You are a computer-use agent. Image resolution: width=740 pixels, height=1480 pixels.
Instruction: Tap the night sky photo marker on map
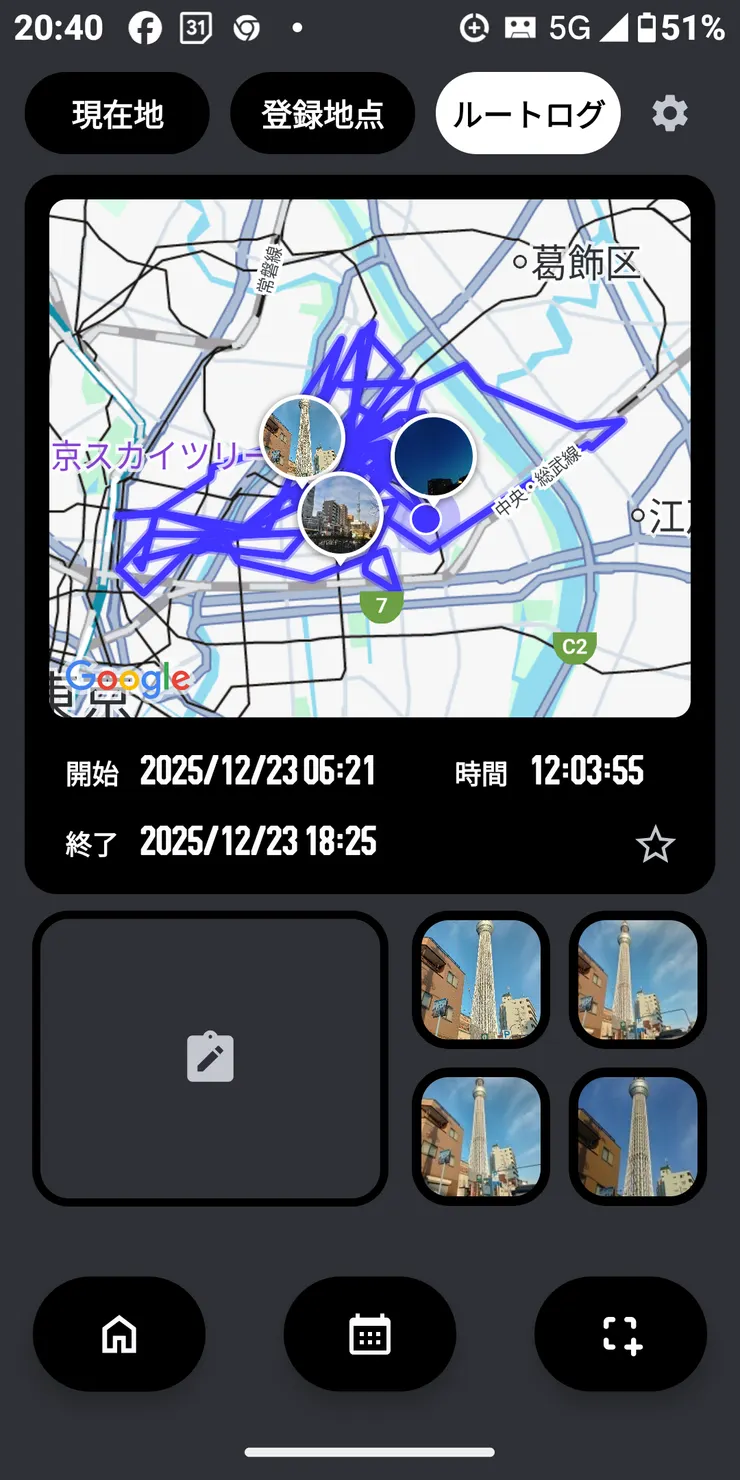pos(433,456)
